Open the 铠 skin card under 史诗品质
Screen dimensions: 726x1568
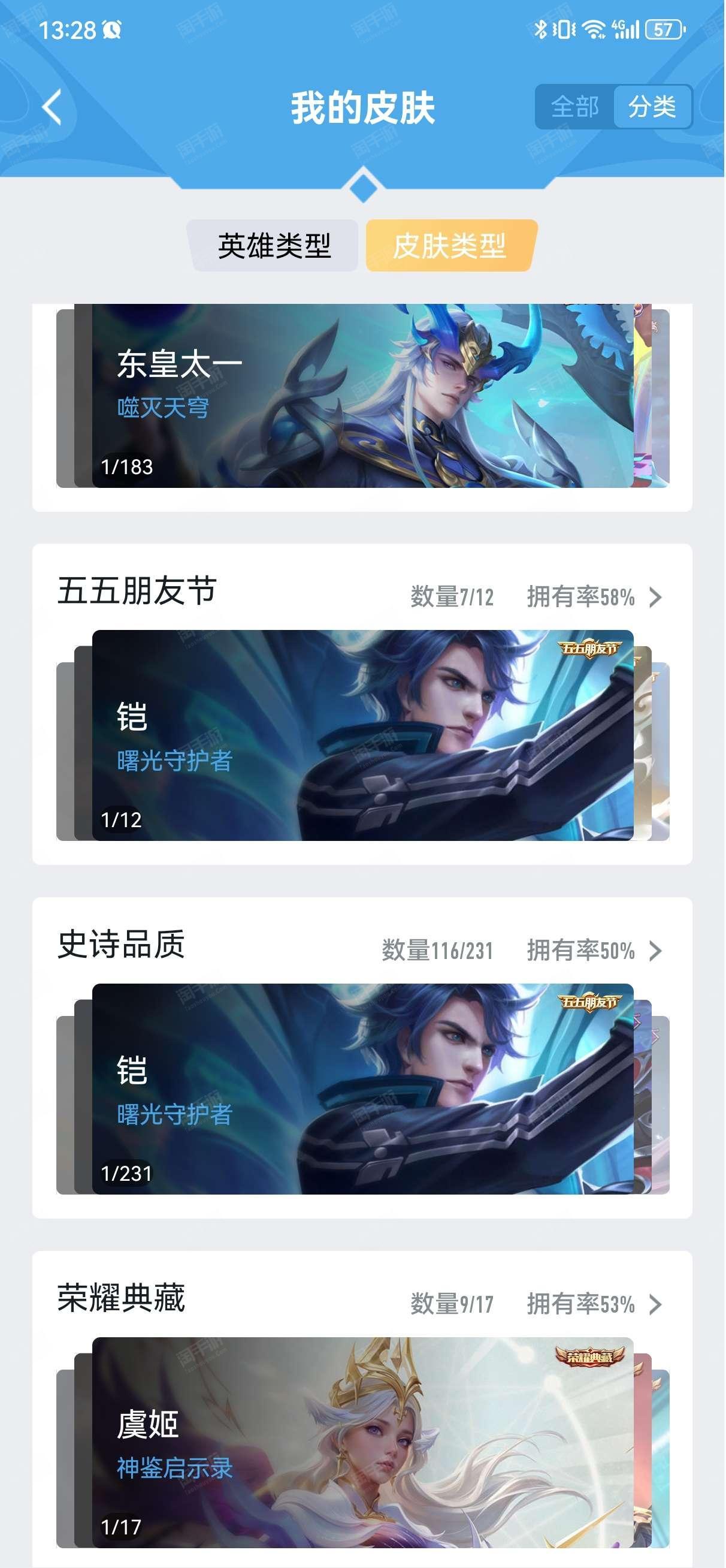(x=362, y=1088)
